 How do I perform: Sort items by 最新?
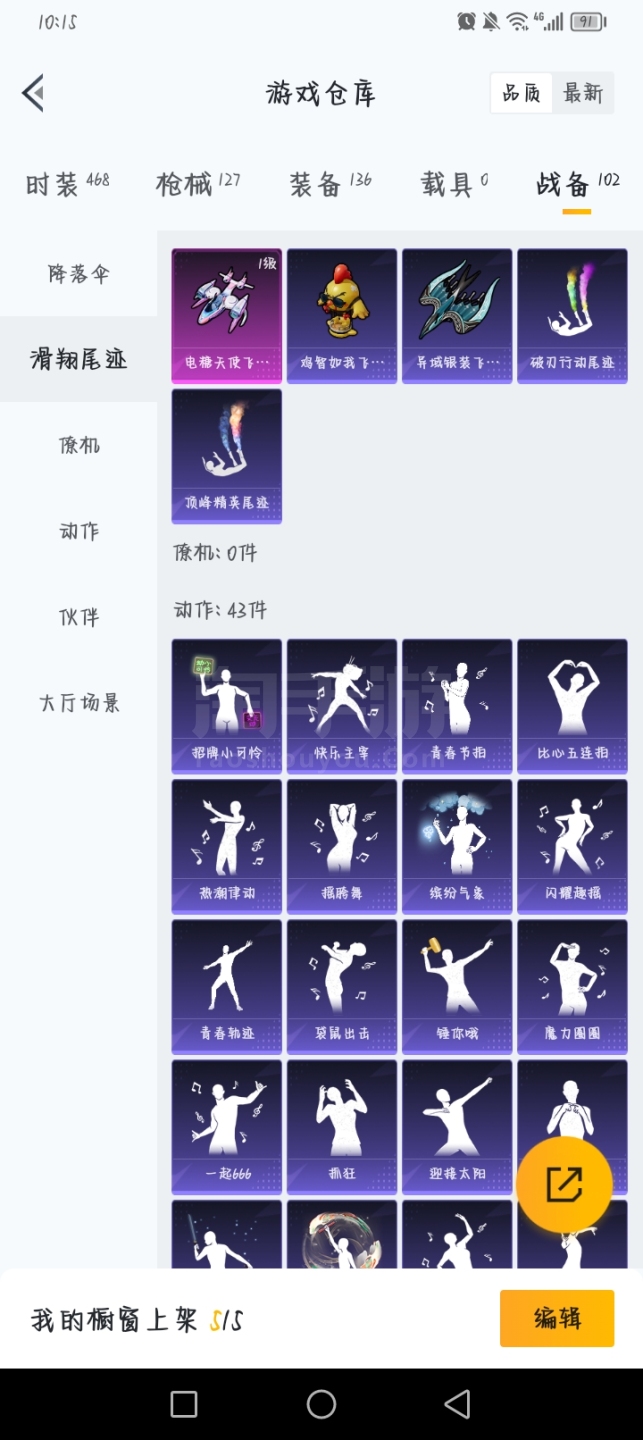(x=583, y=93)
